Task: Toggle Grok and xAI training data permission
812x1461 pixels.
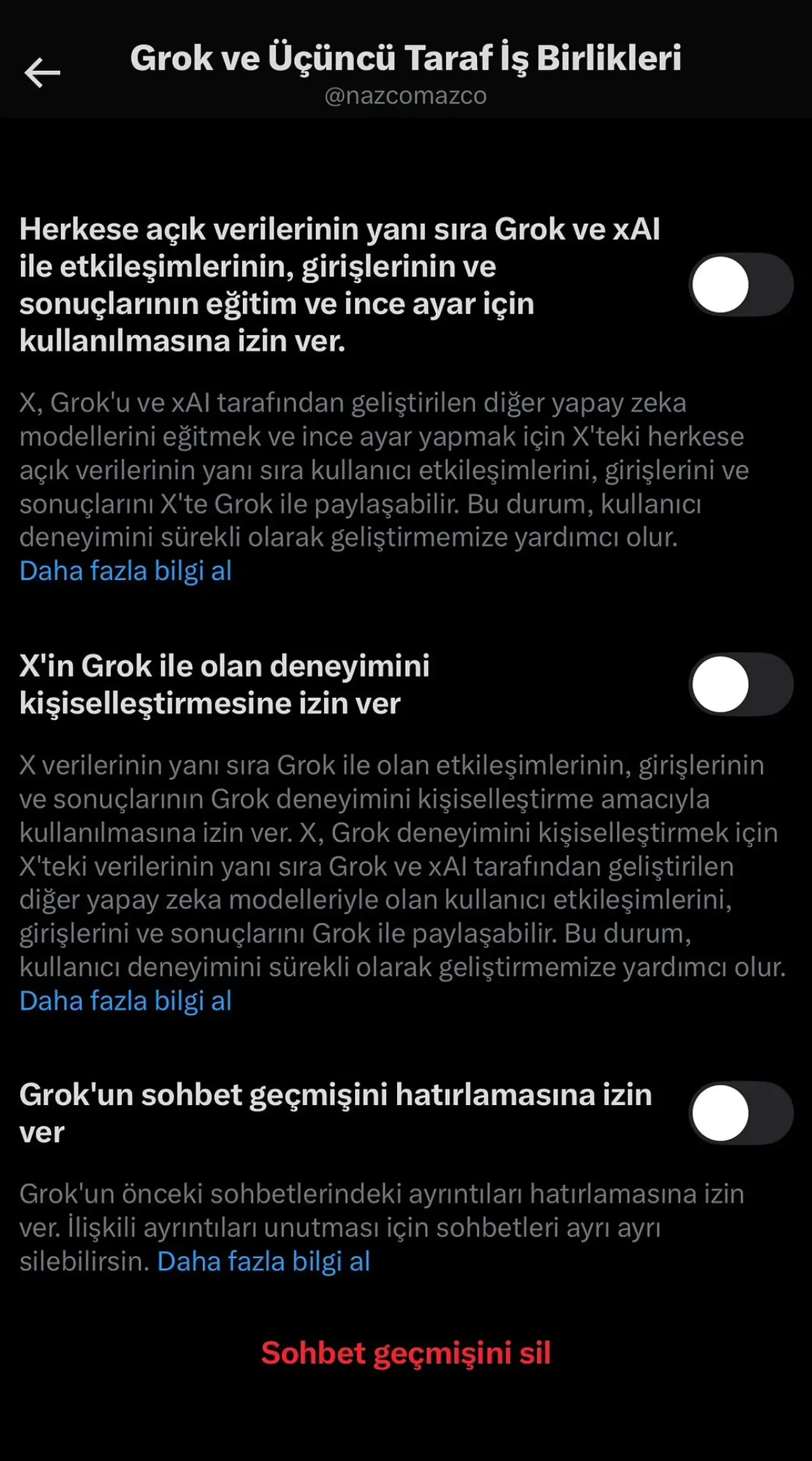Action: 740,285
